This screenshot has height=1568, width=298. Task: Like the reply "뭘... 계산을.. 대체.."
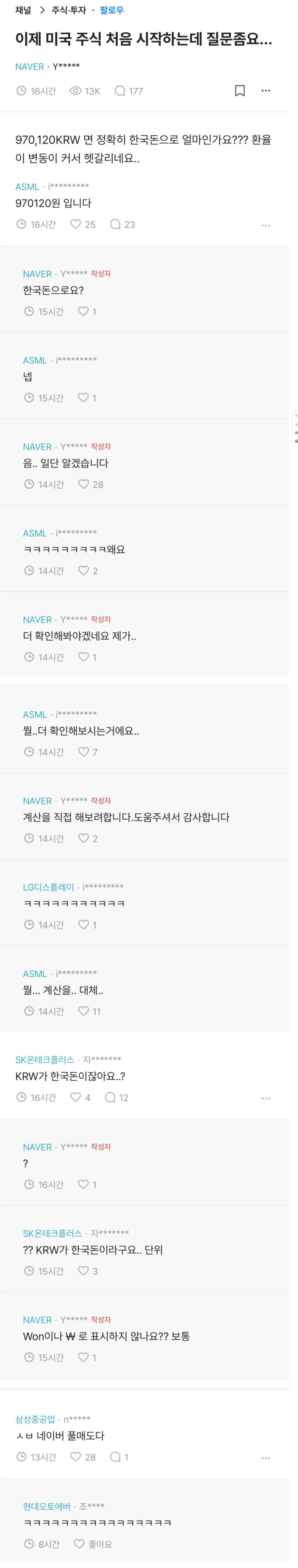tap(84, 1011)
